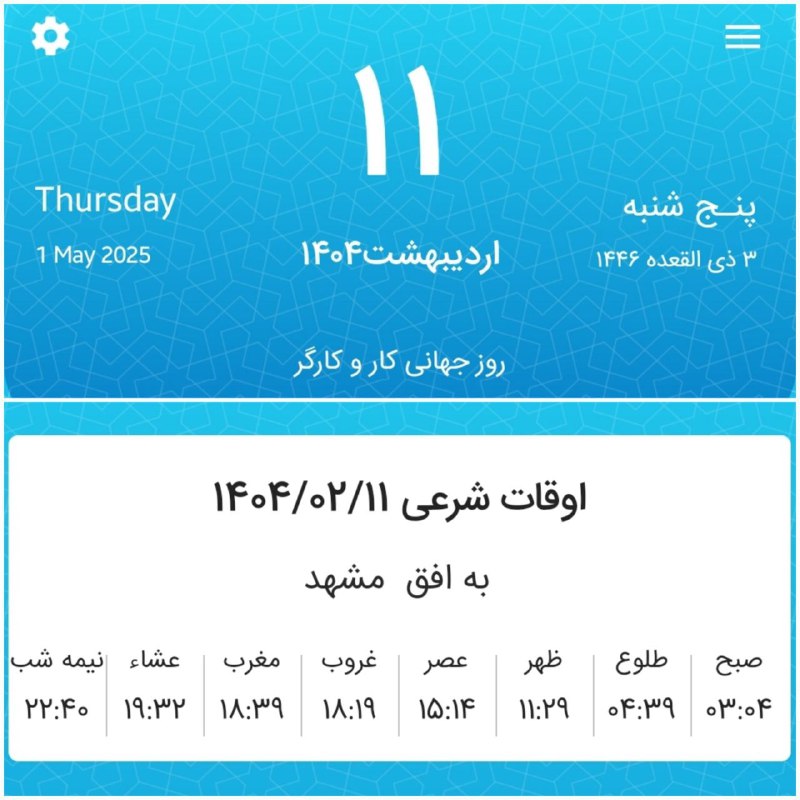Open the settings gear

pos(50,37)
